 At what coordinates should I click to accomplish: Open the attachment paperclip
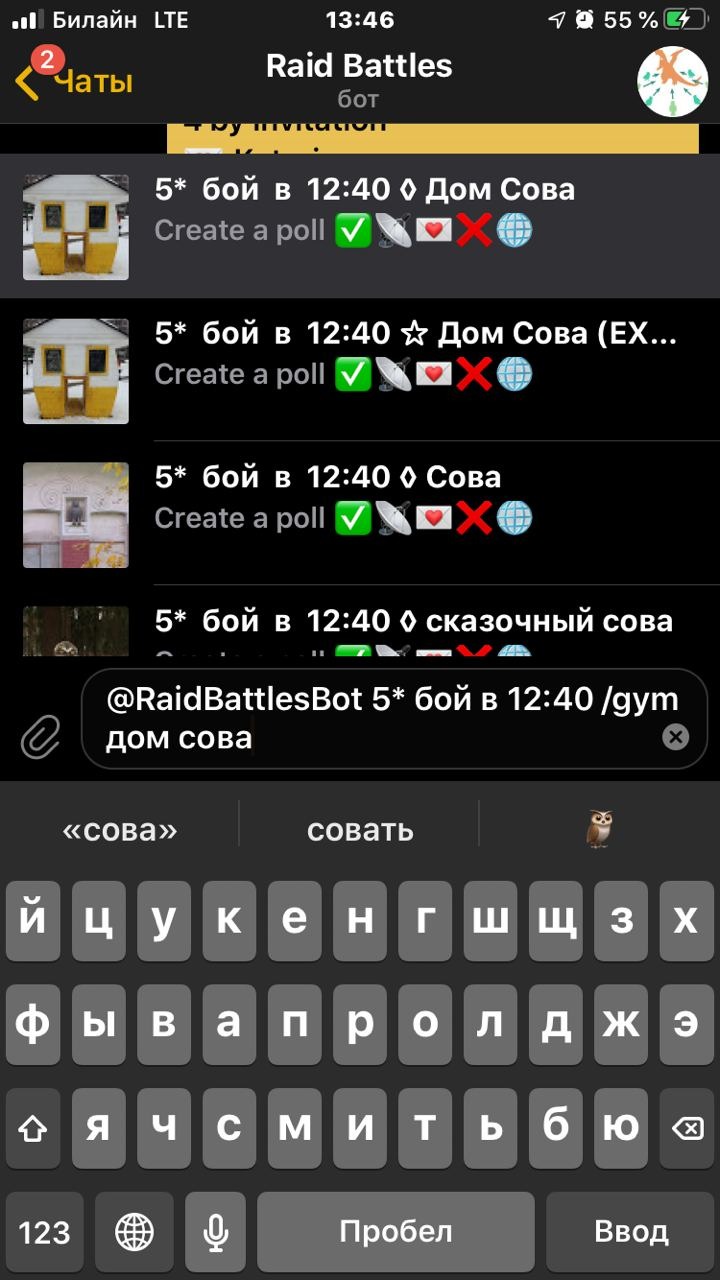coord(41,739)
